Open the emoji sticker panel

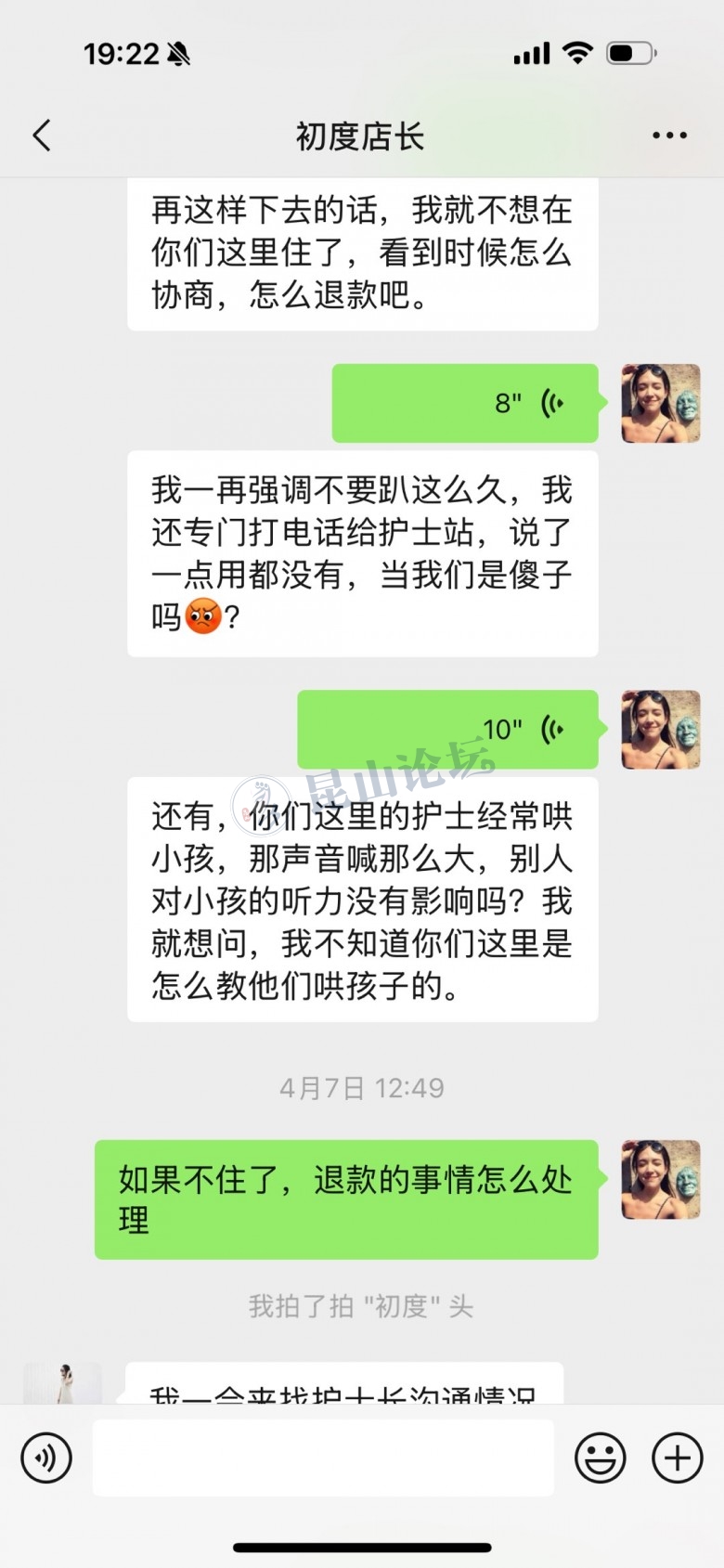pyautogui.click(x=600, y=1458)
